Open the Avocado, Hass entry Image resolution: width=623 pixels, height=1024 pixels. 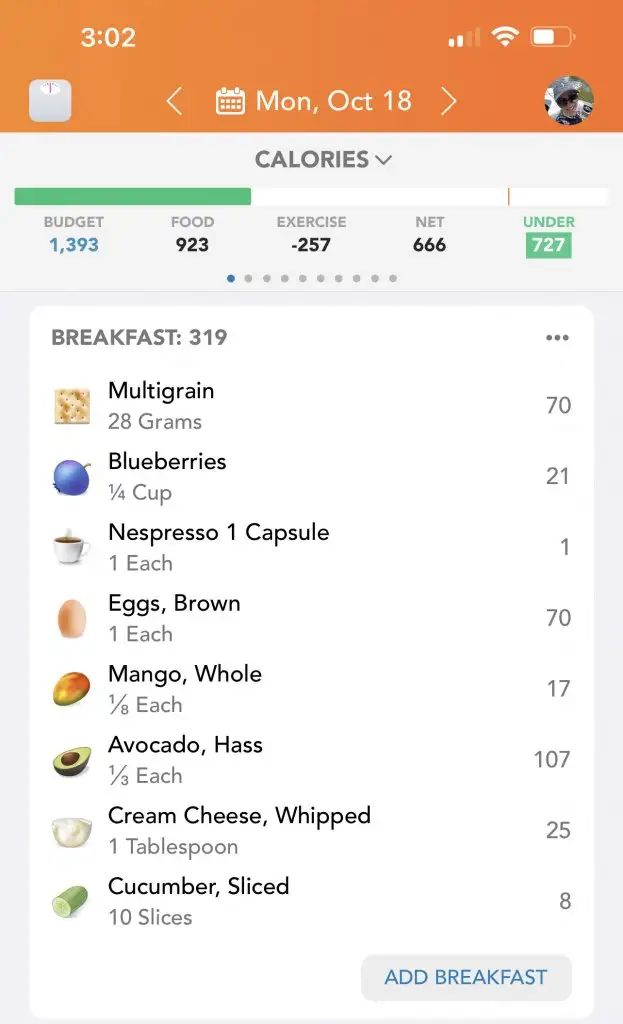tap(311, 760)
